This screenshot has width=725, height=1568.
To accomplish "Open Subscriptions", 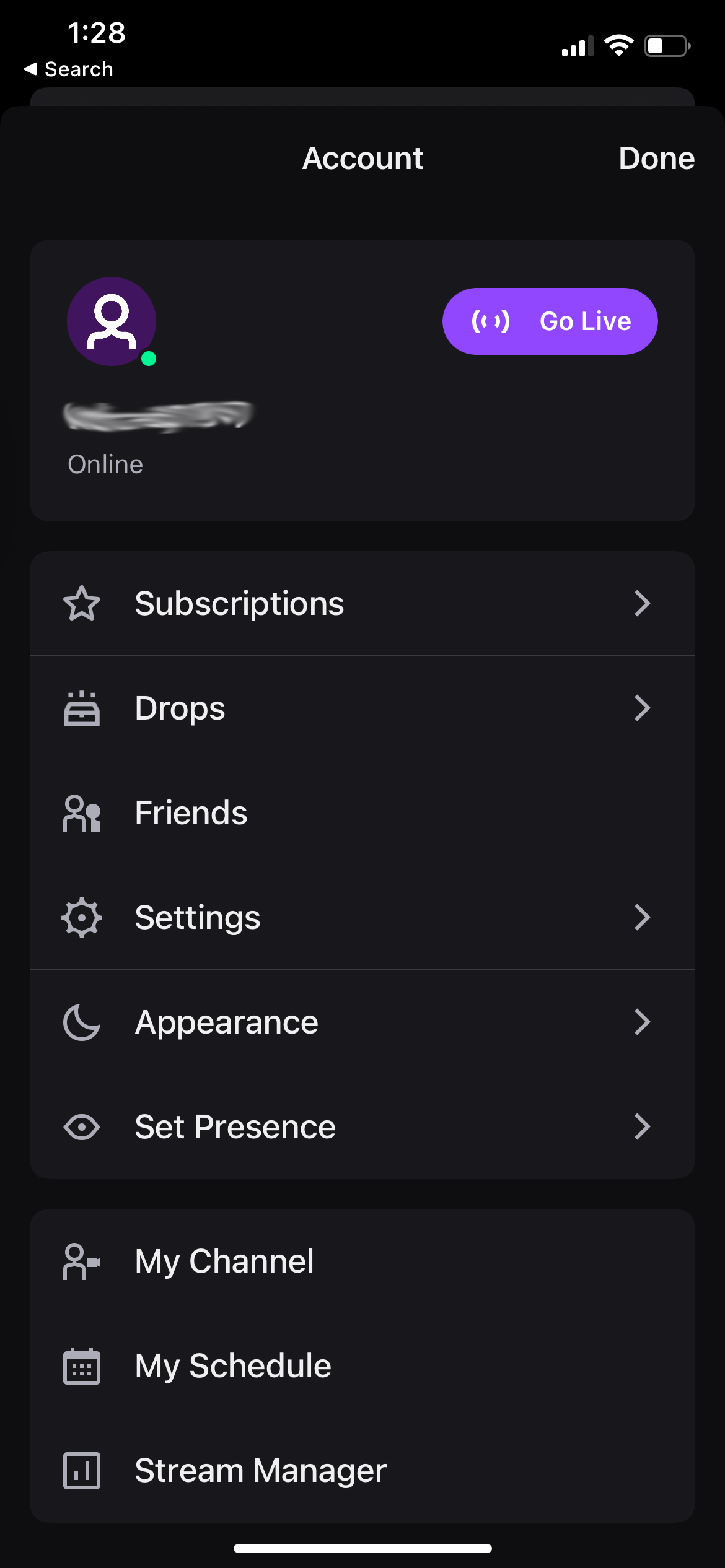I will tap(362, 604).
